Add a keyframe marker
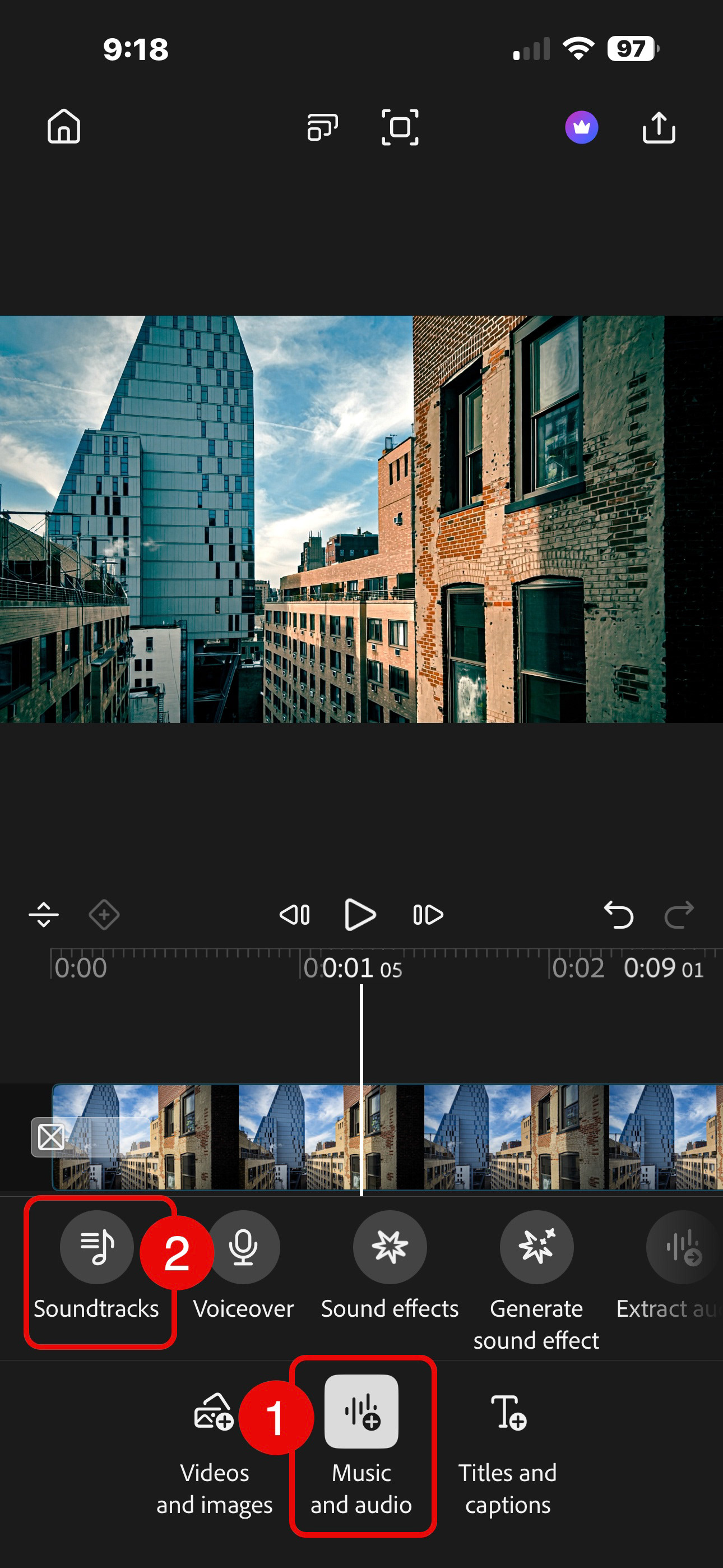 104,914
